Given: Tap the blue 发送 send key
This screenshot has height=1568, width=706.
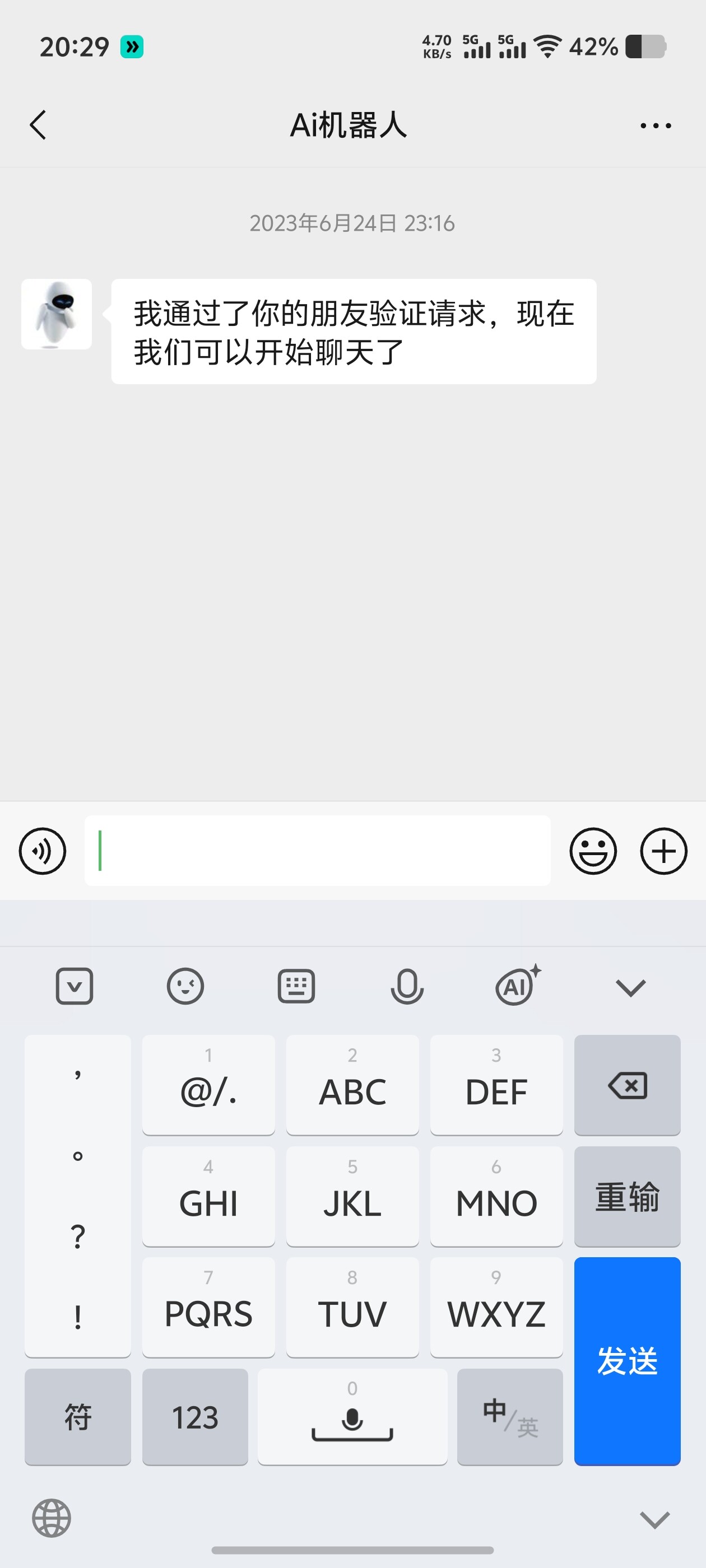Looking at the screenshot, I should [x=627, y=1361].
